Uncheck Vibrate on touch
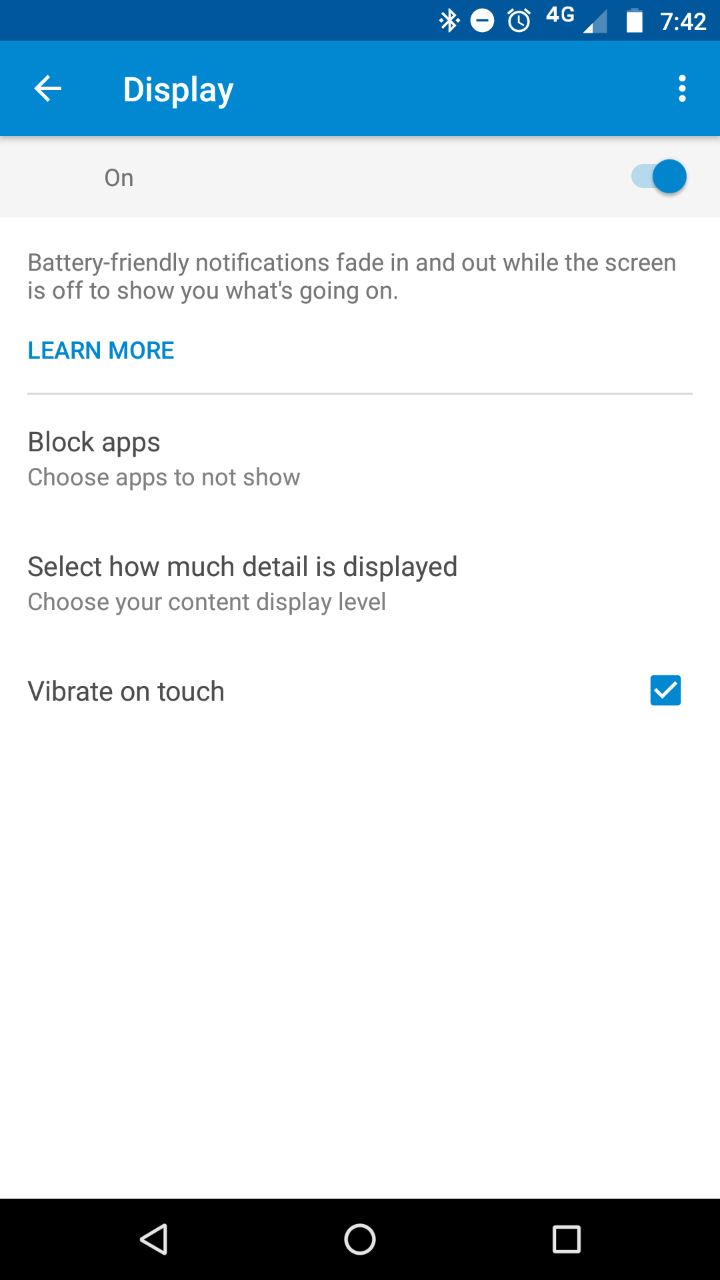720x1280 pixels. (x=665, y=691)
